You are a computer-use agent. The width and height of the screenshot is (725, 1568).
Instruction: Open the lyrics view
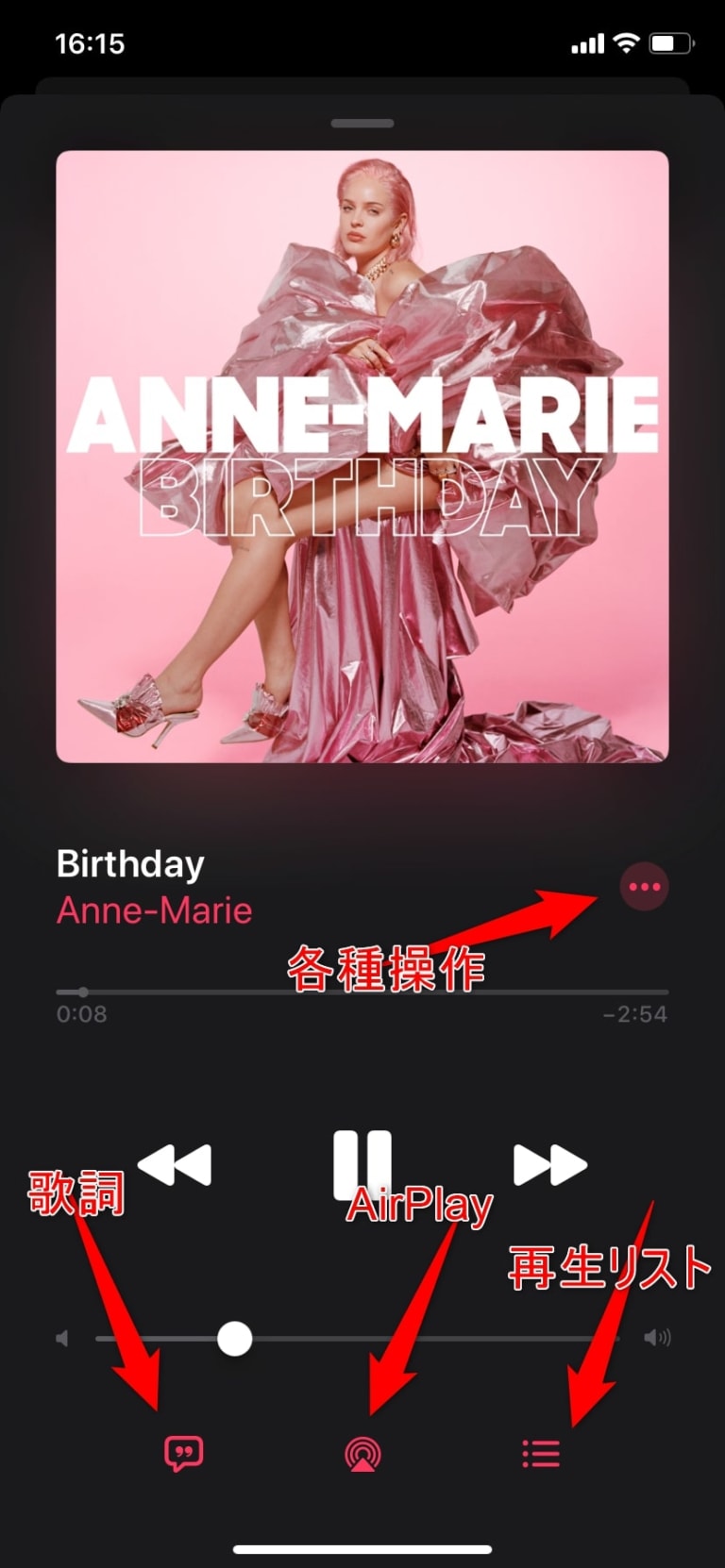point(186,1451)
